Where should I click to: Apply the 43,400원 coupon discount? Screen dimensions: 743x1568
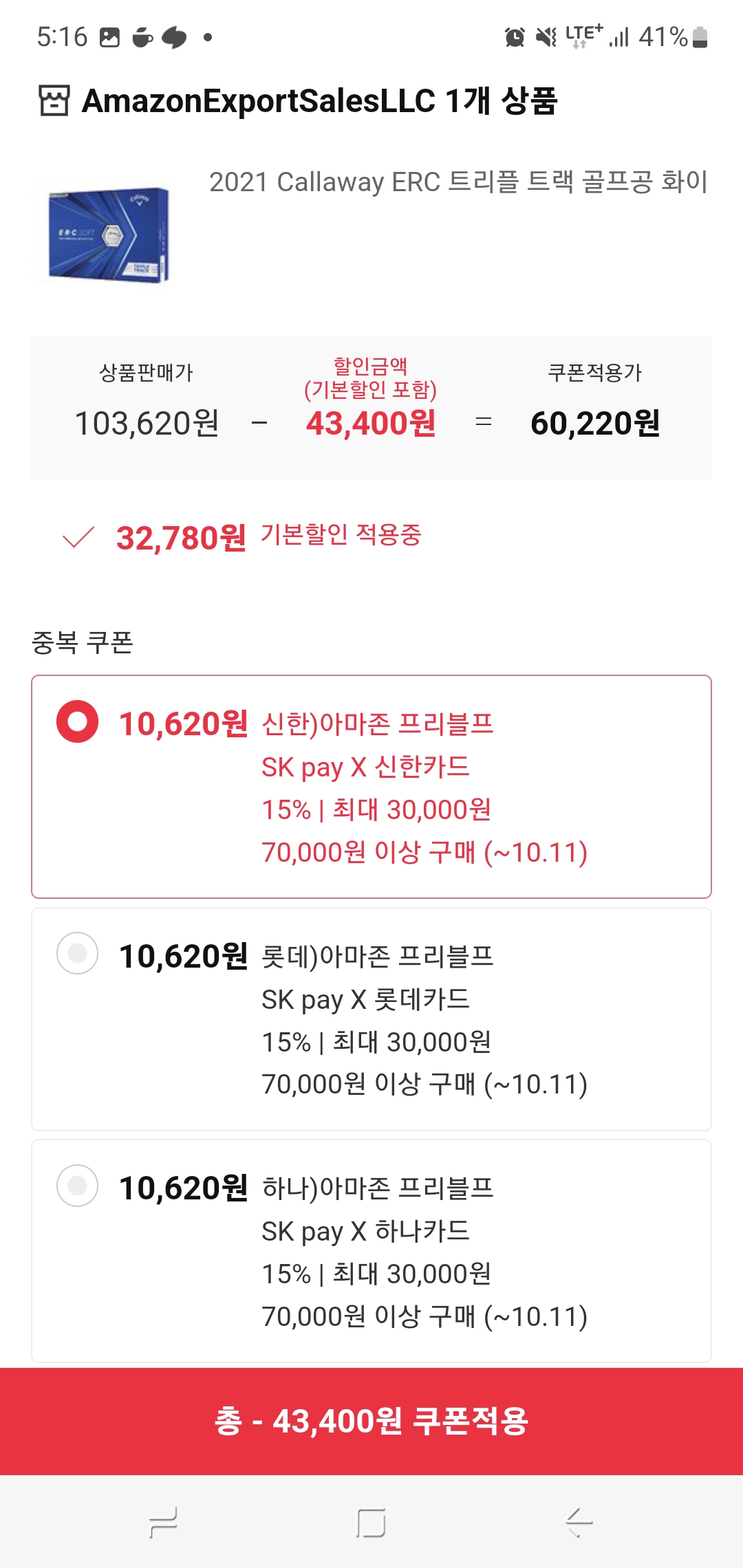[371, 1421]
